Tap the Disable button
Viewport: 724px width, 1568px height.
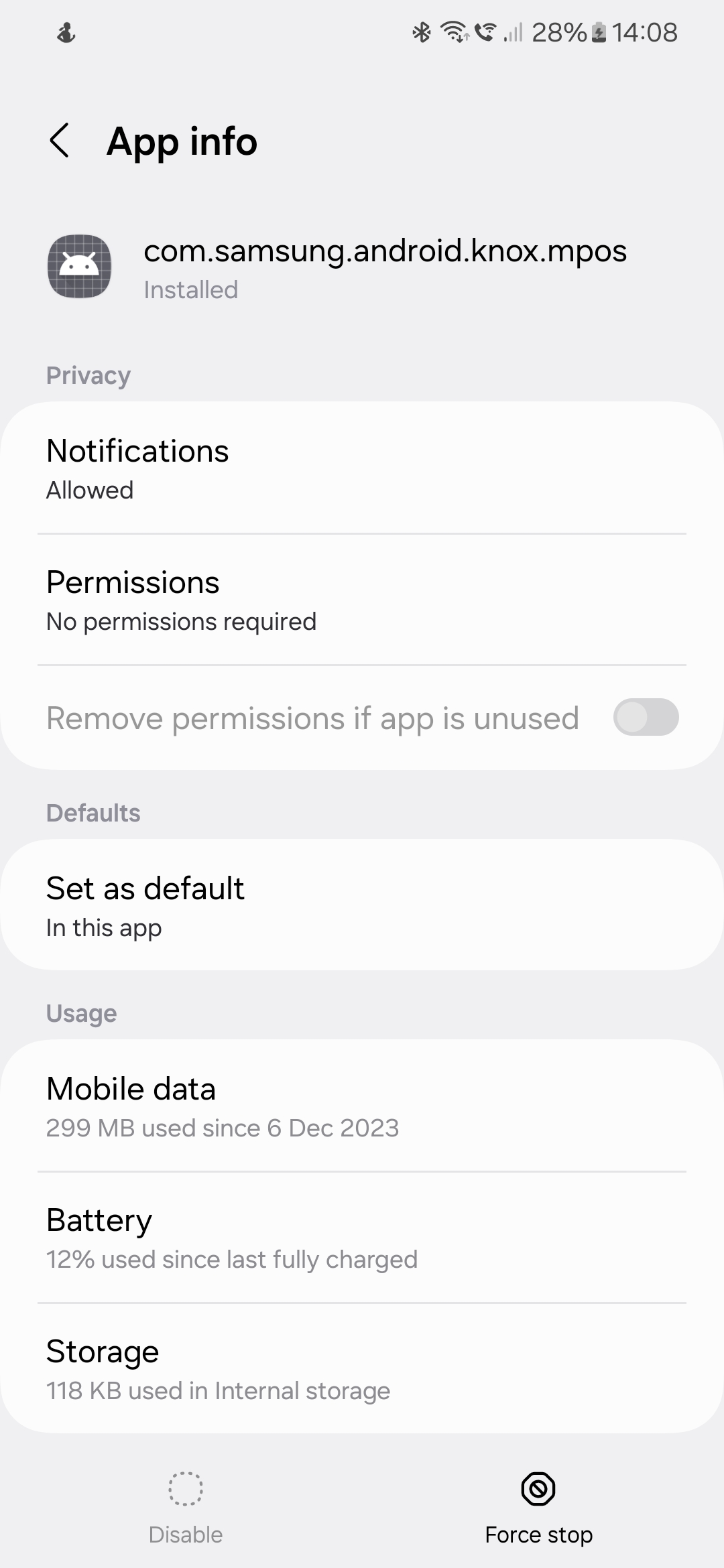(x=186, y=1504)
